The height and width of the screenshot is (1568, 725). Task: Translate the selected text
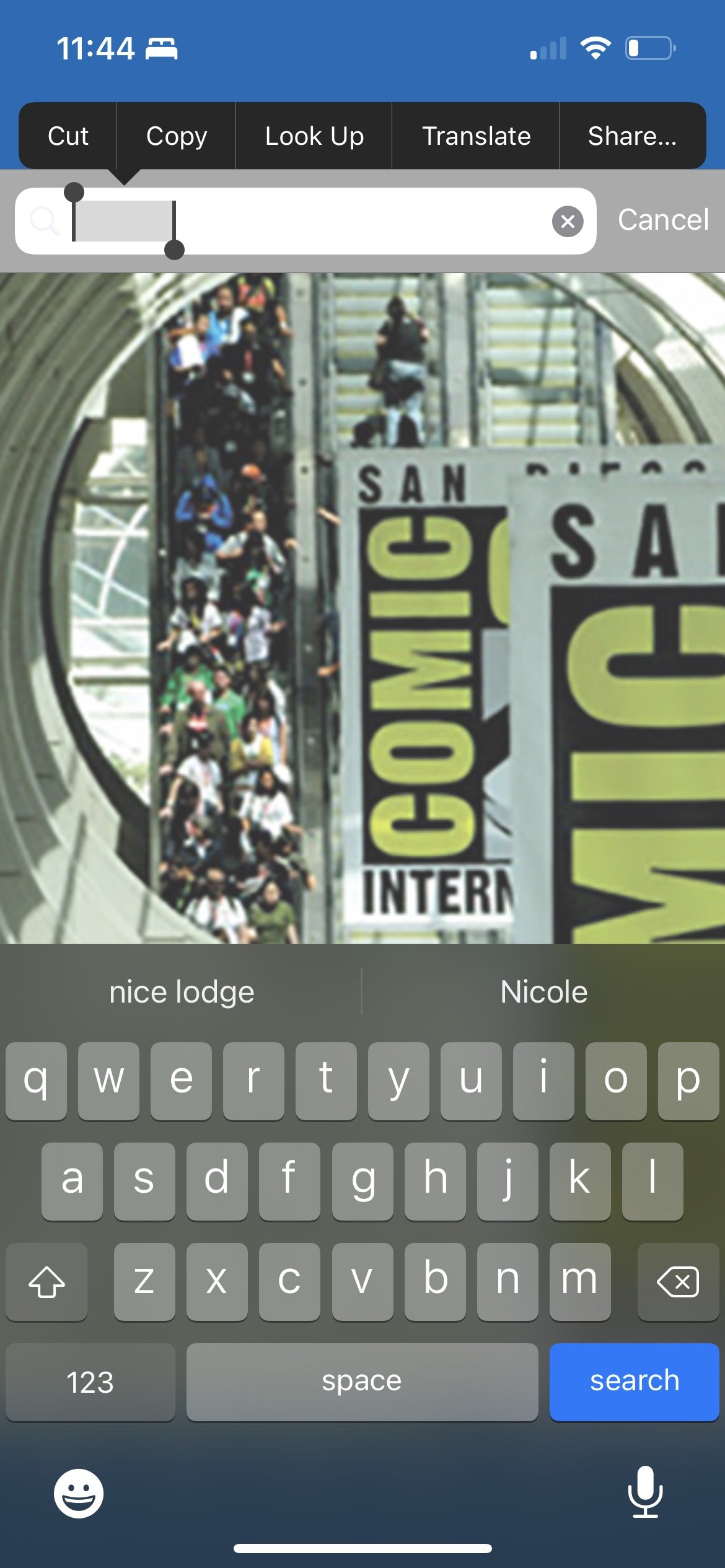coord(476,136)
